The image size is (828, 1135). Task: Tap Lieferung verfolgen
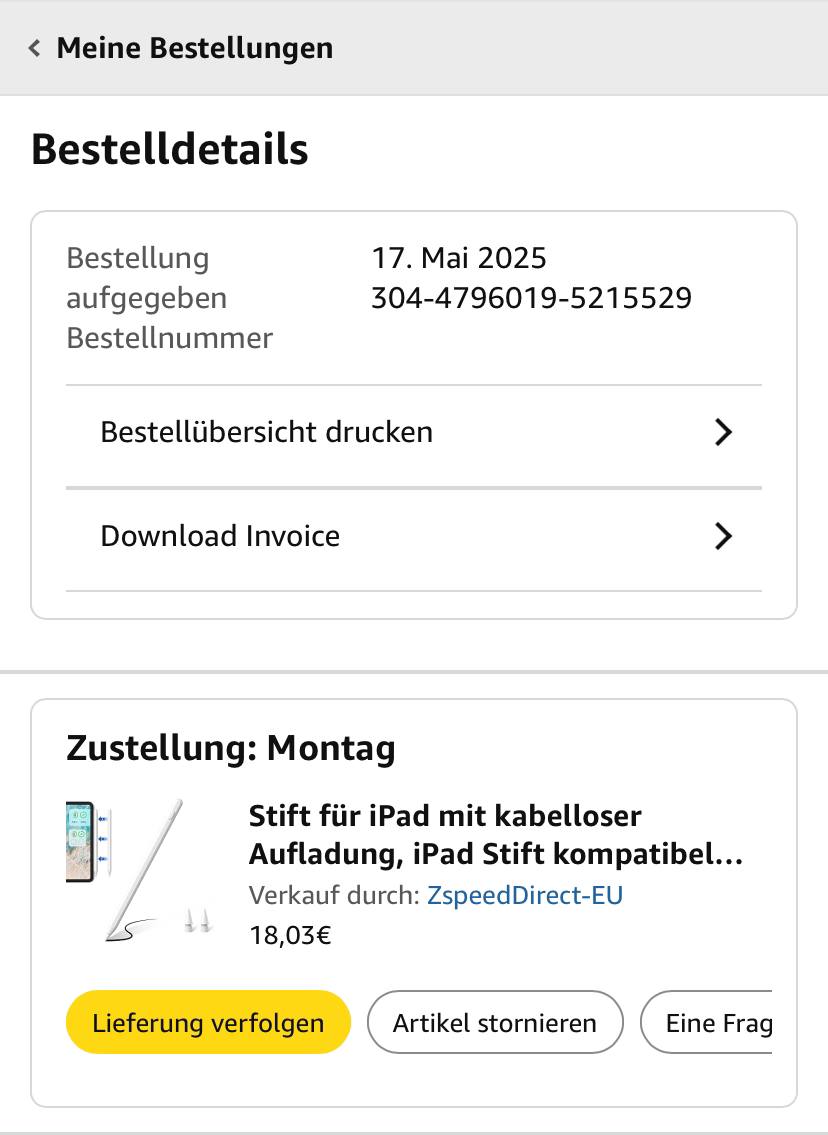[x=208, y=1022]
